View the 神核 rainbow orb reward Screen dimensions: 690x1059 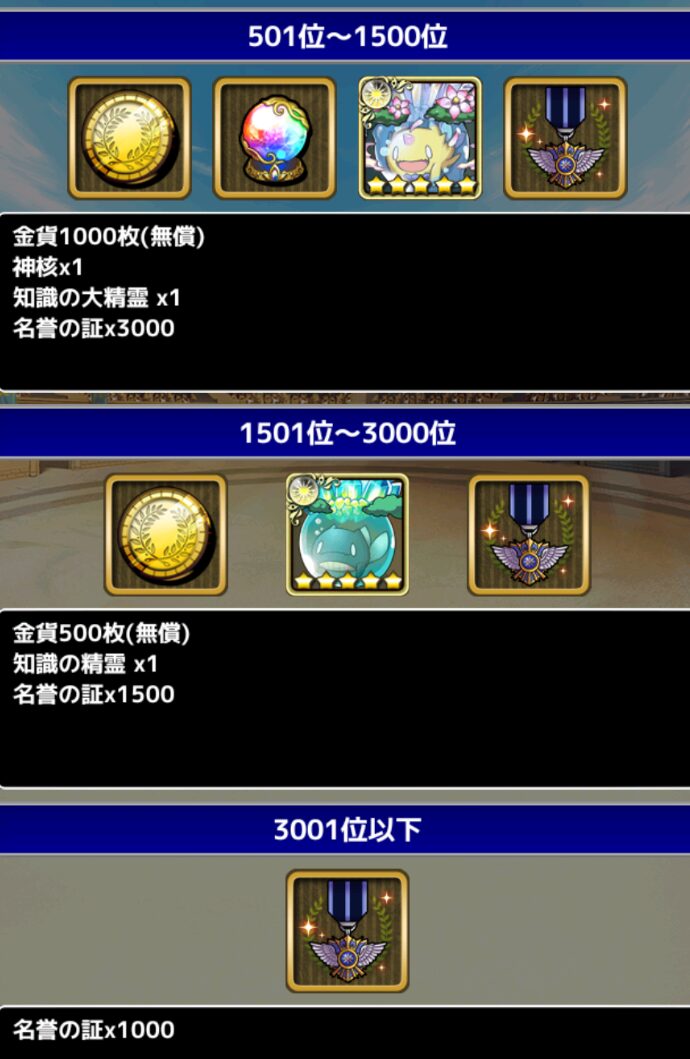coord(275,138)
